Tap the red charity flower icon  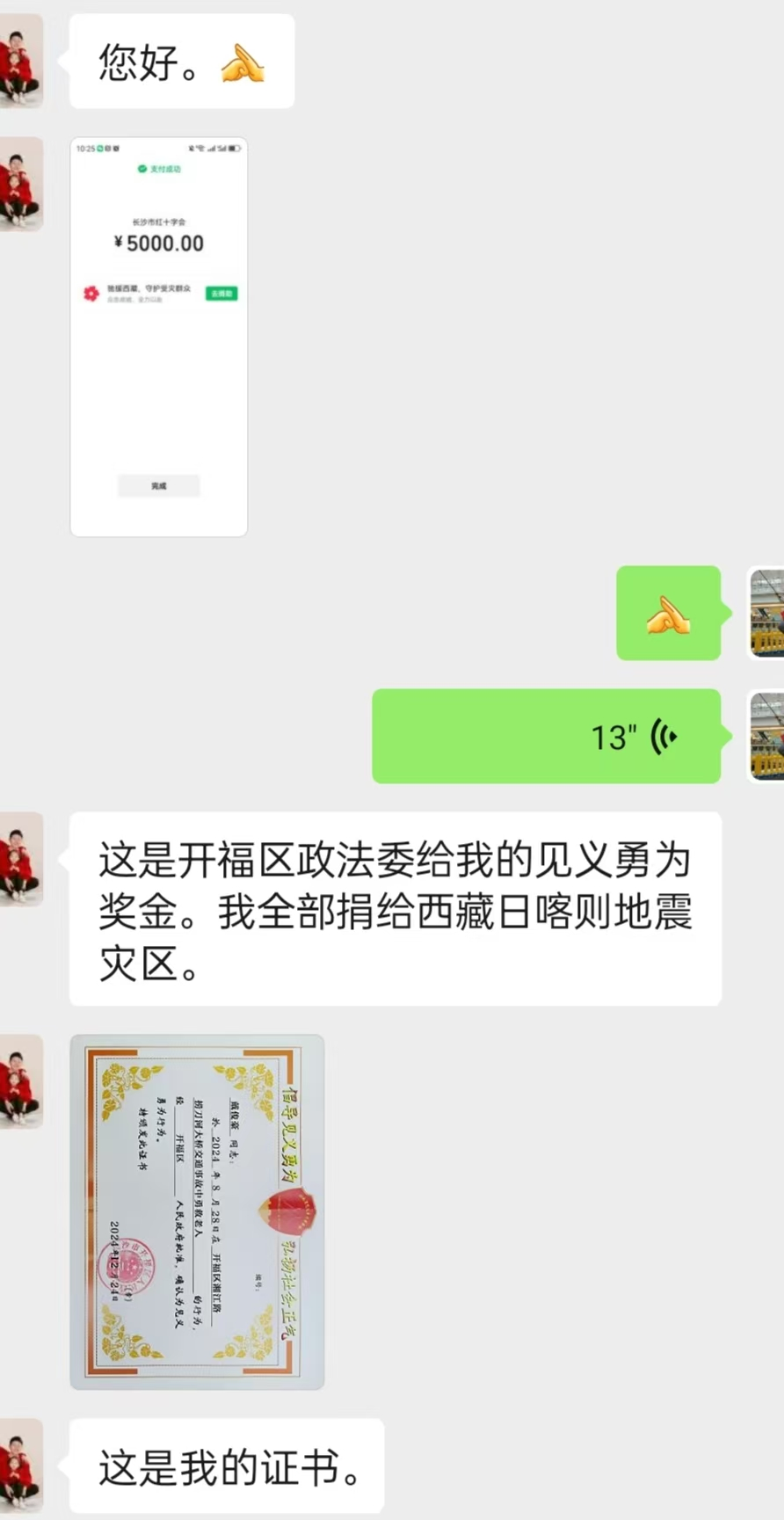(x=91, y=293)
